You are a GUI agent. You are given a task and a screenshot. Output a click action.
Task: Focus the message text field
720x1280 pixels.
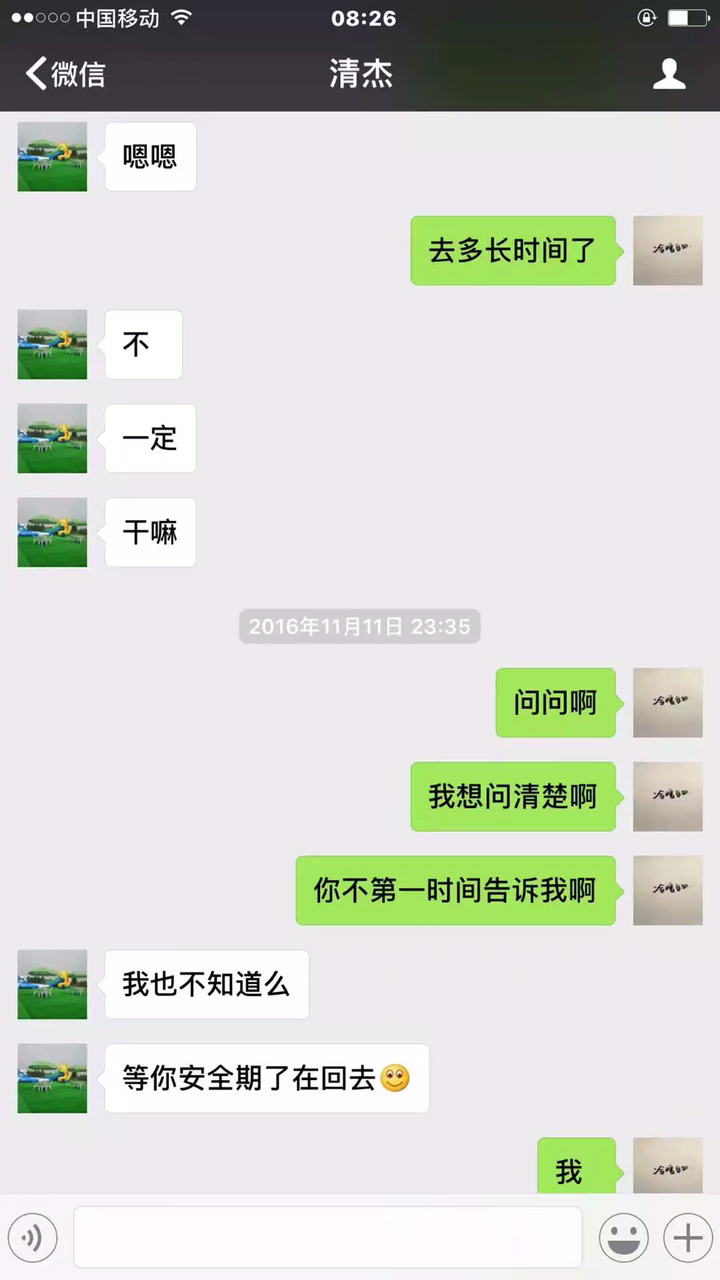tap(327, 1238)
